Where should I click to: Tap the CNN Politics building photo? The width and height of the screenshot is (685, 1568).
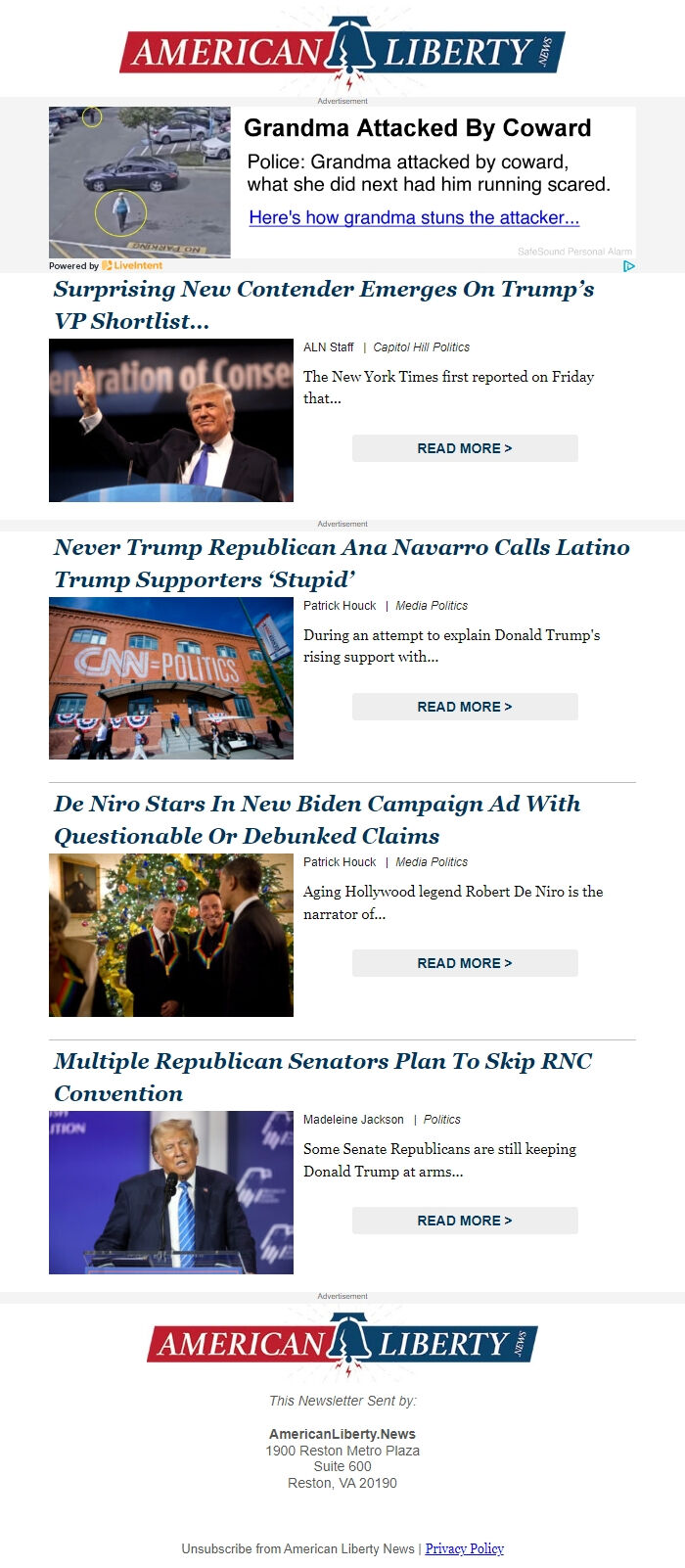pyautogui.click(x=171, y=678)
